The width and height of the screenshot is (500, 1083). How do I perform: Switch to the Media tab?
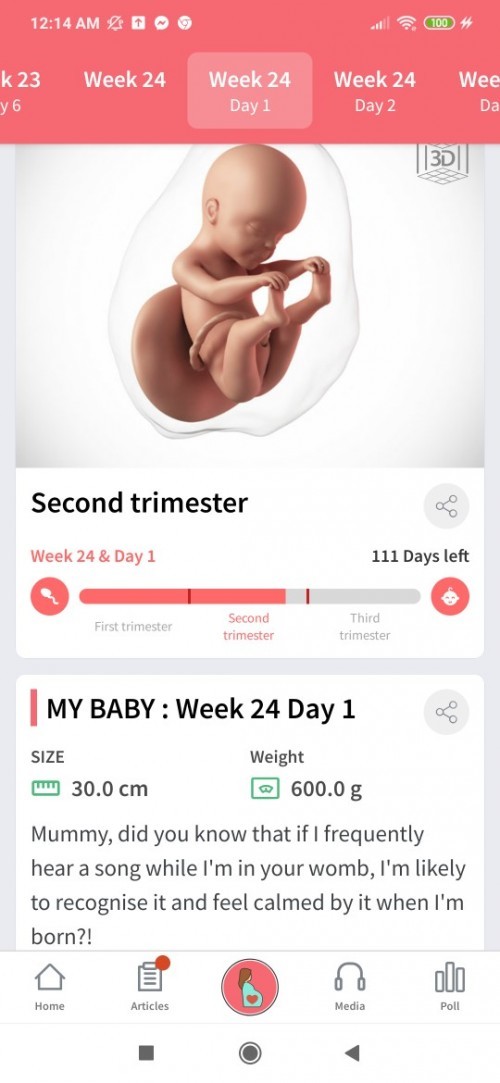[x=349, y=986]
